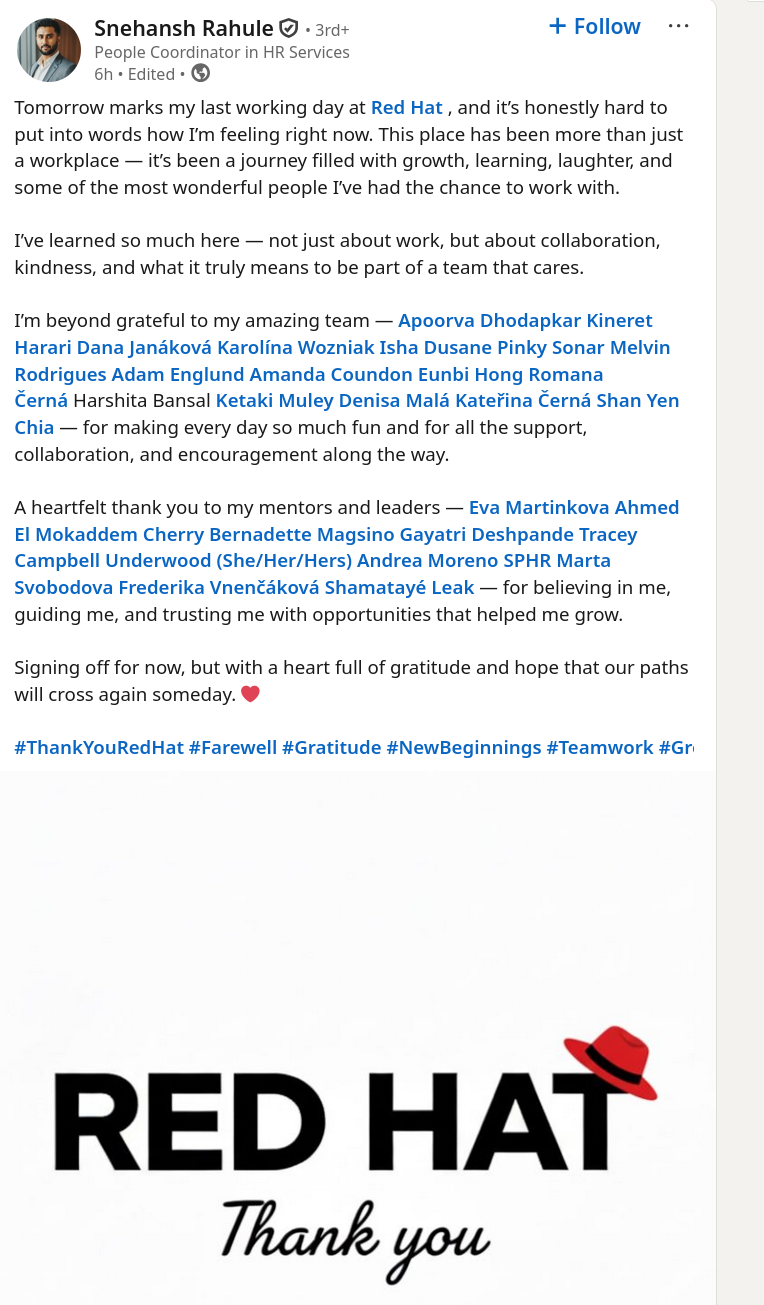Follow Snehansh Rahule
764x1305 pixels.
595,27
